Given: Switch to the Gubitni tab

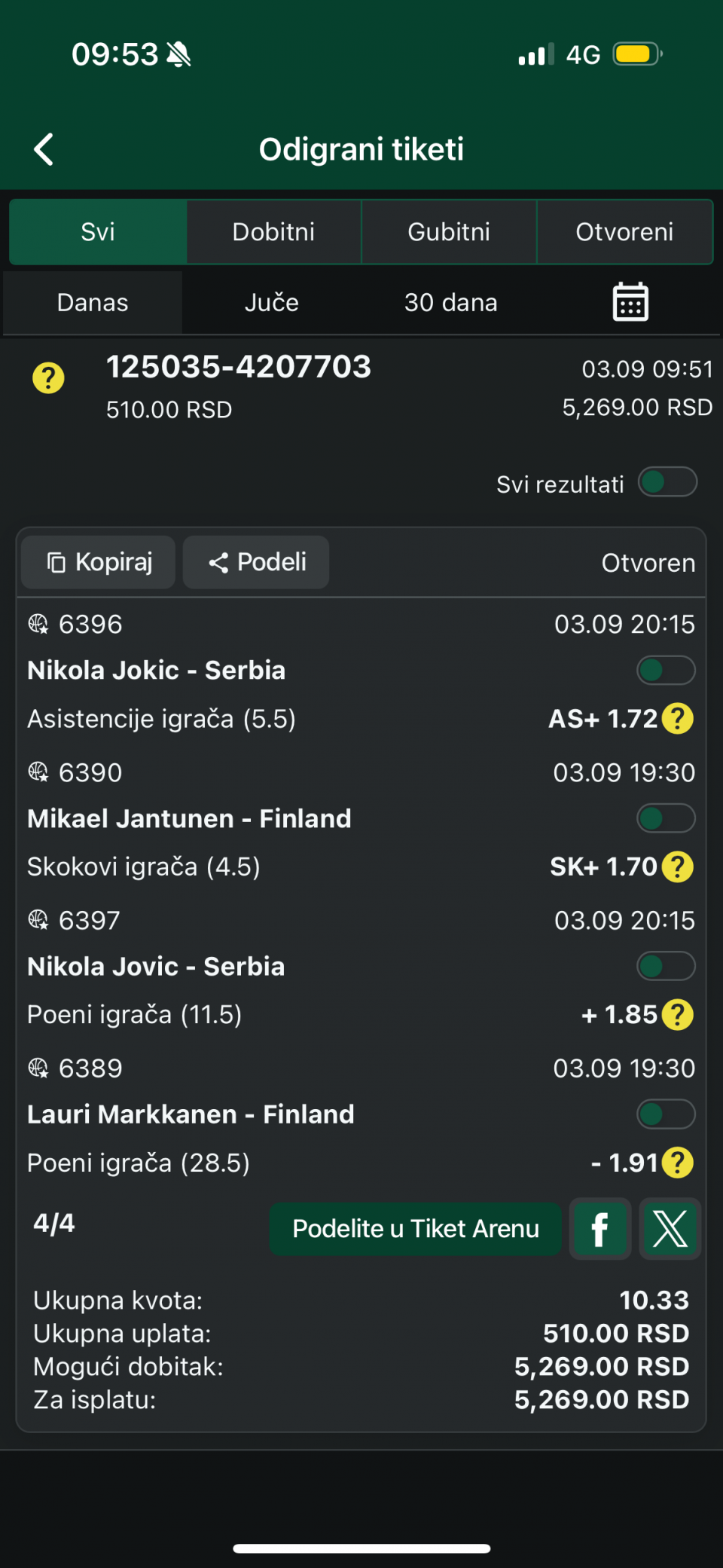Looking at the screenshot, I should tap(449, 232).
